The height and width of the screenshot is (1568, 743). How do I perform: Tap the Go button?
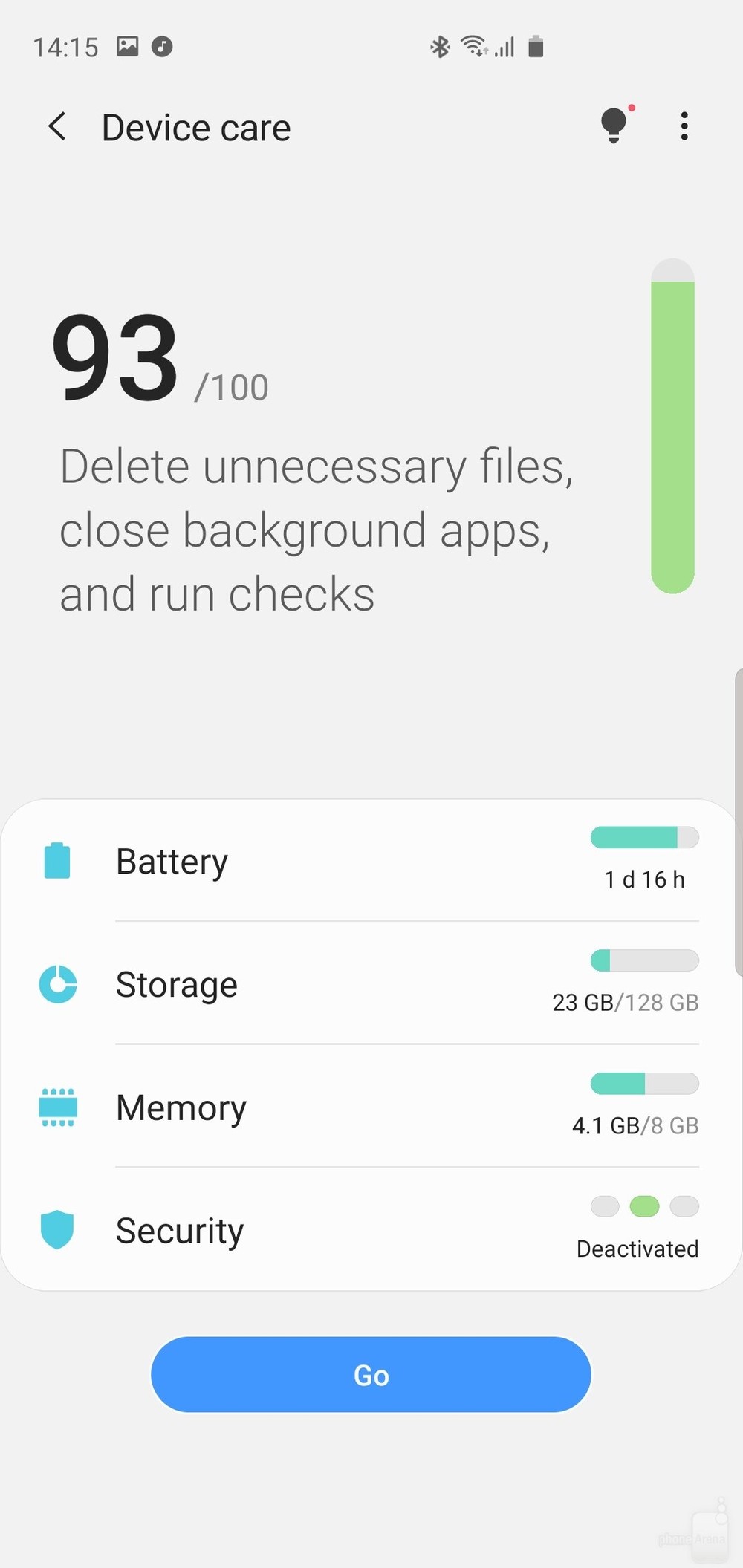[371, 1375]
